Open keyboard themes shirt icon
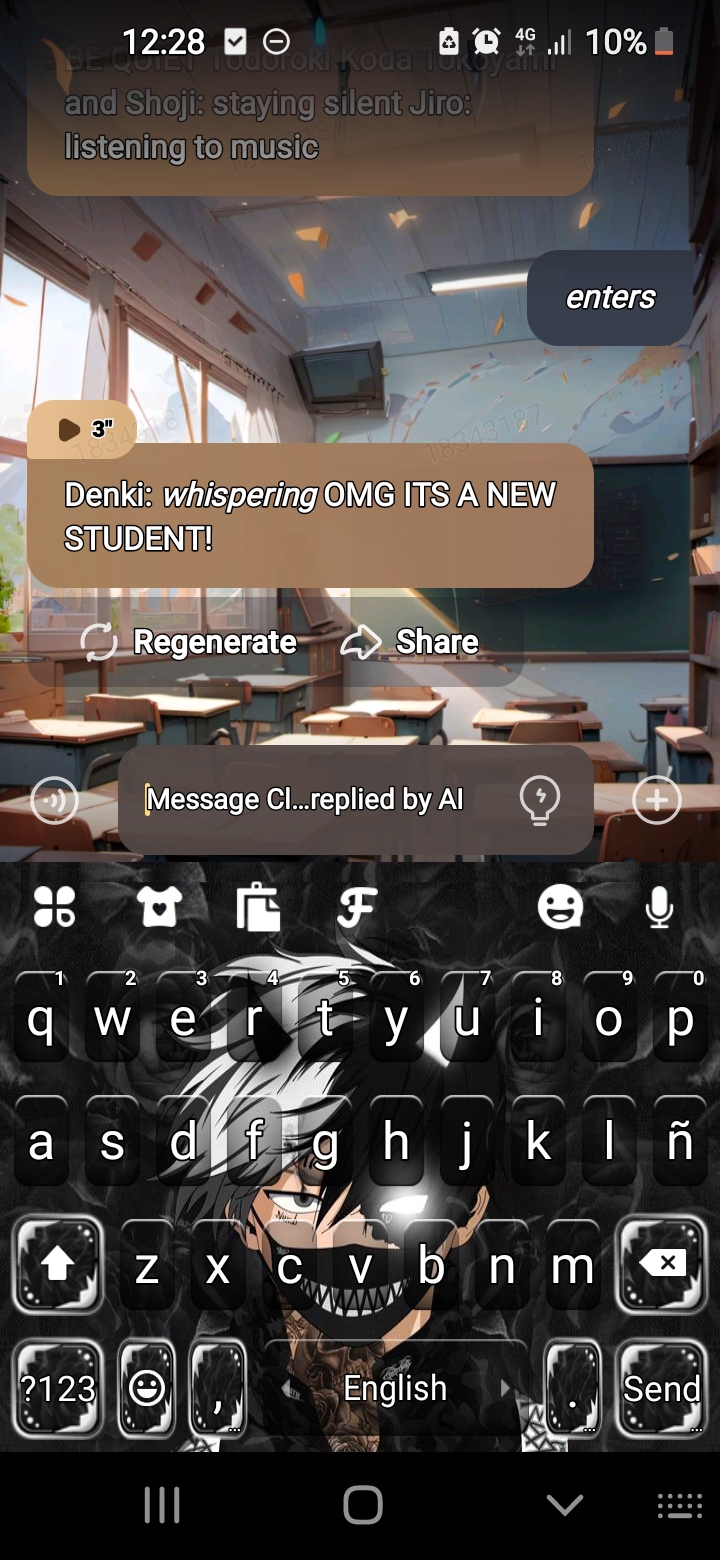720x1560 pixels. click(159, 907)
